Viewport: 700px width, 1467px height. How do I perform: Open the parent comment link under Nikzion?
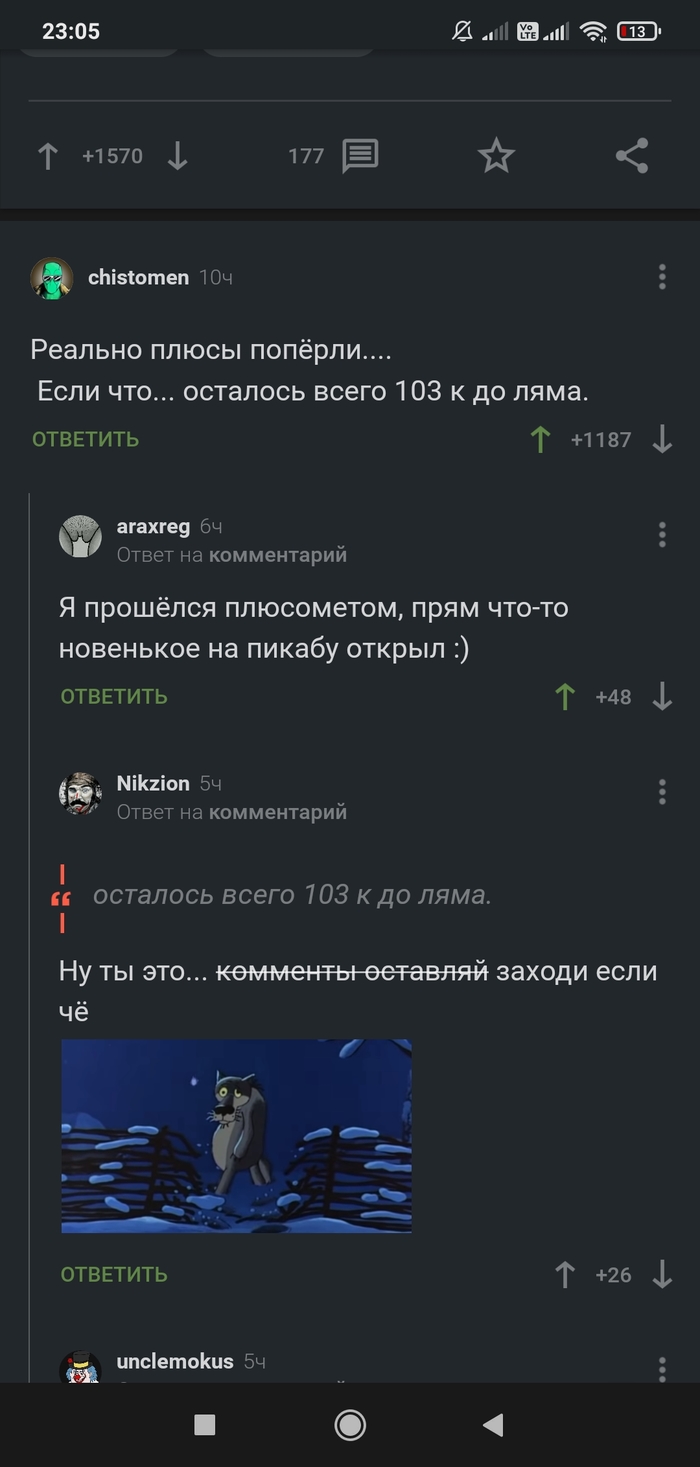[277, 812]
